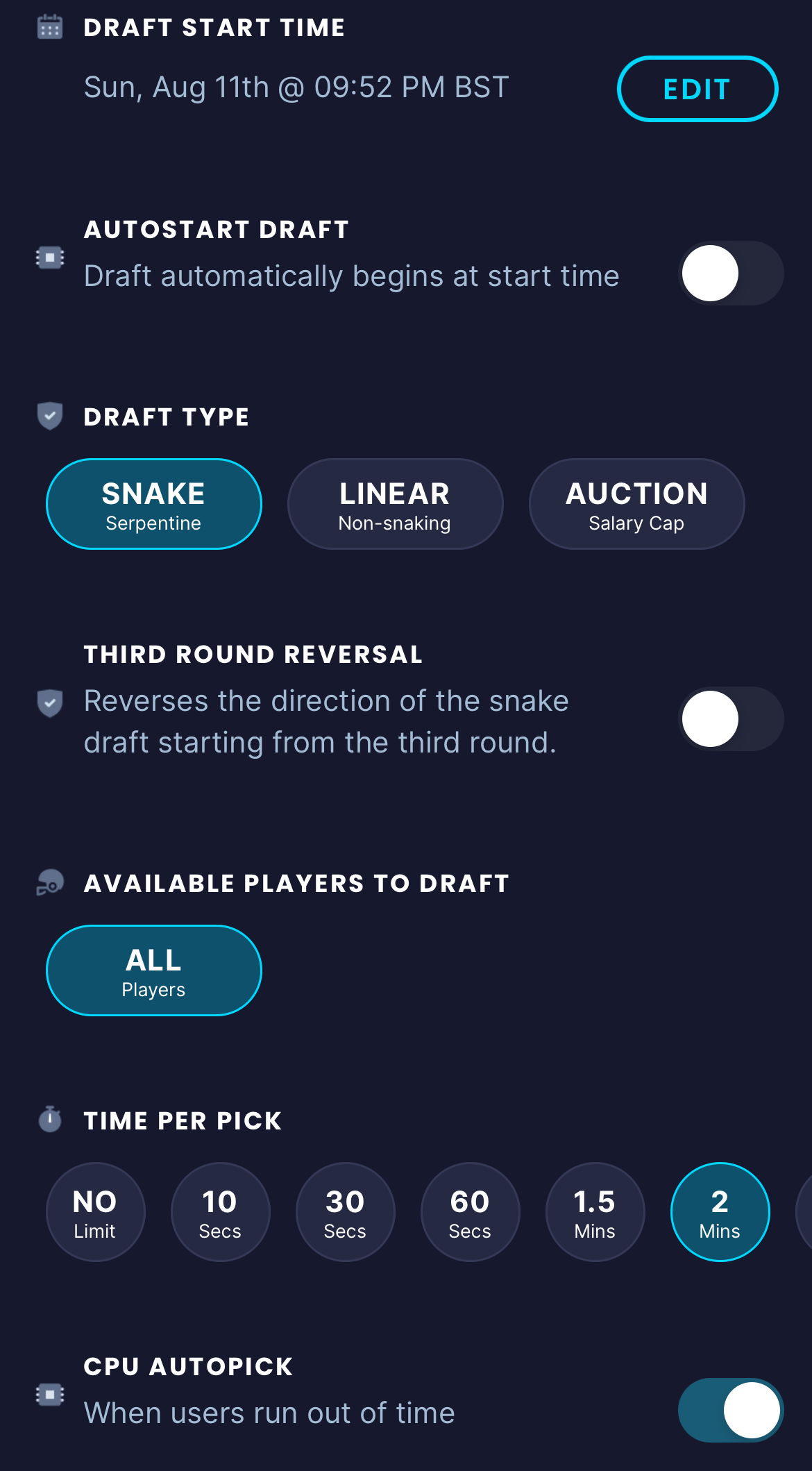
Task: Tap the 2 Mins time option
Action: point(720,1212)
